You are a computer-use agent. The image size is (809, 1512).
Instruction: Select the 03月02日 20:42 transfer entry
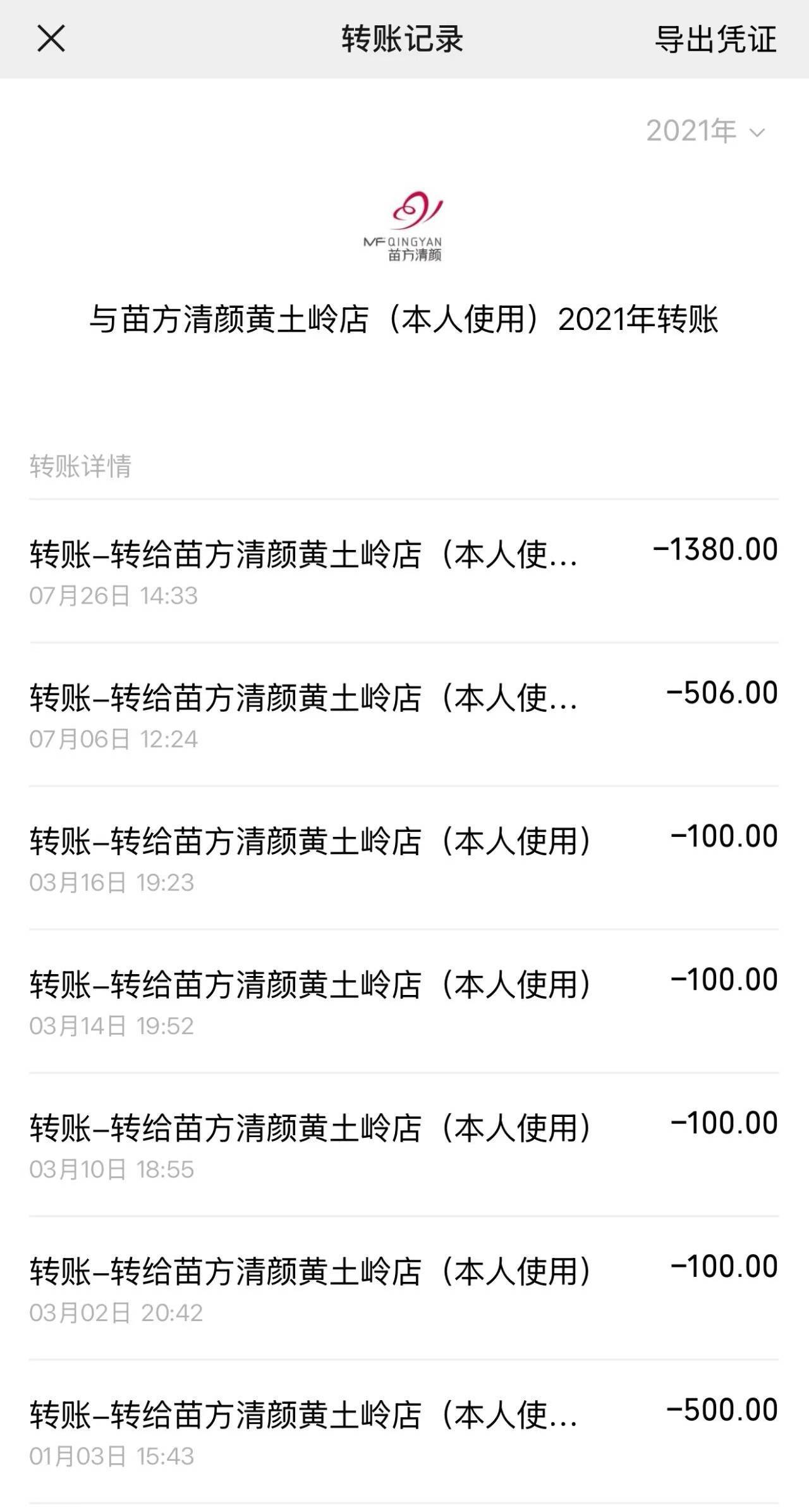coord(404,1288)
